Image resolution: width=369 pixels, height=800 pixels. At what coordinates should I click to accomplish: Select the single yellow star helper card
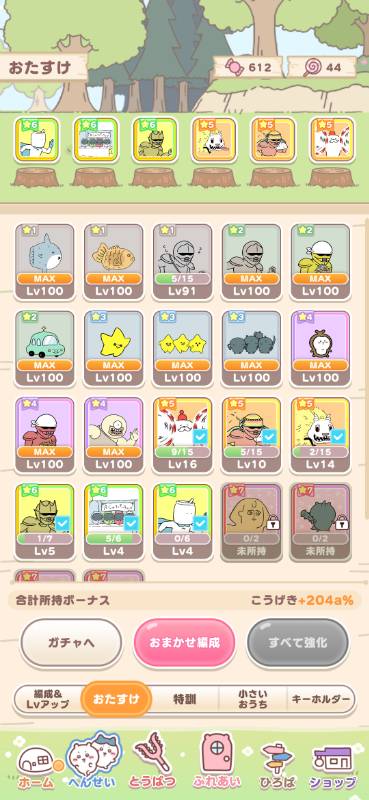point(114,349)
